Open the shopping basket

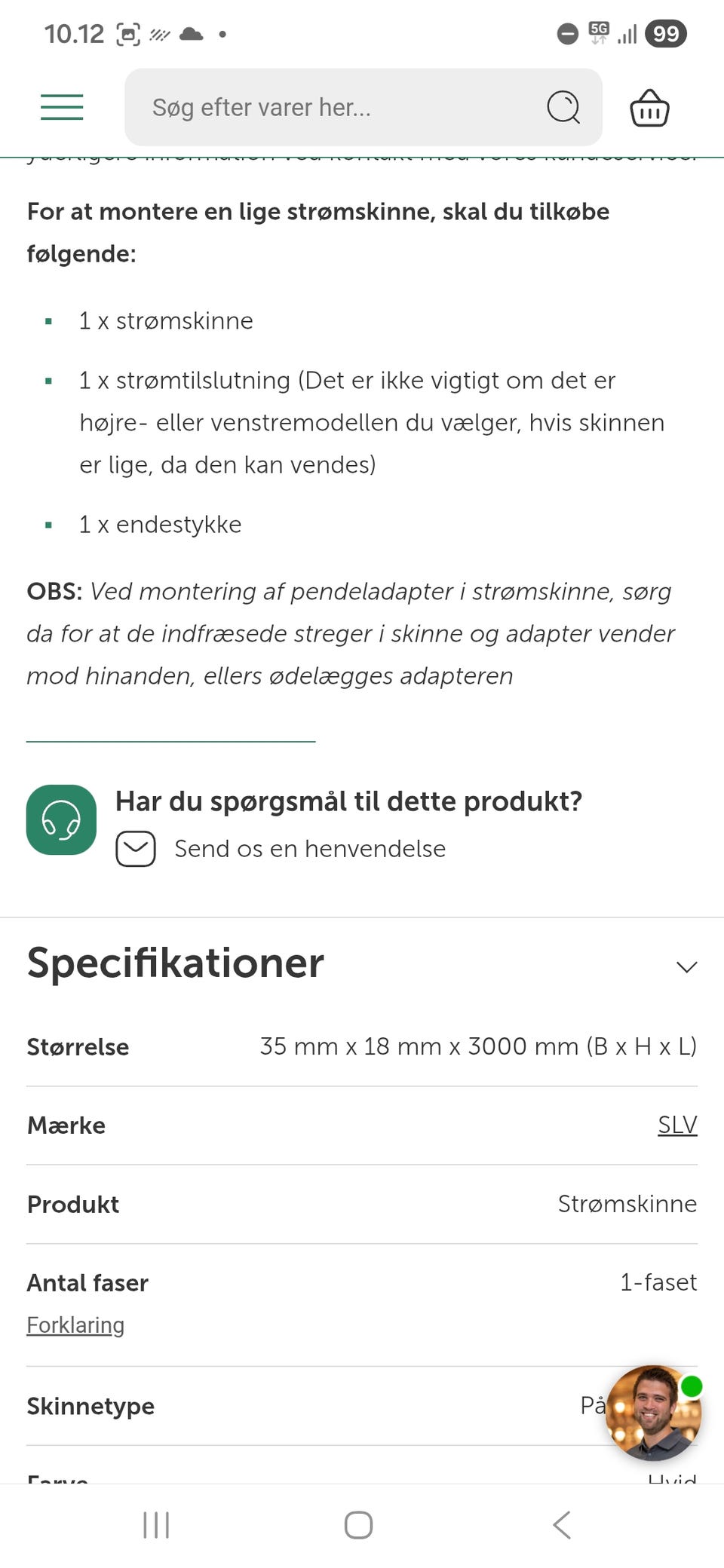coord(649,107)
